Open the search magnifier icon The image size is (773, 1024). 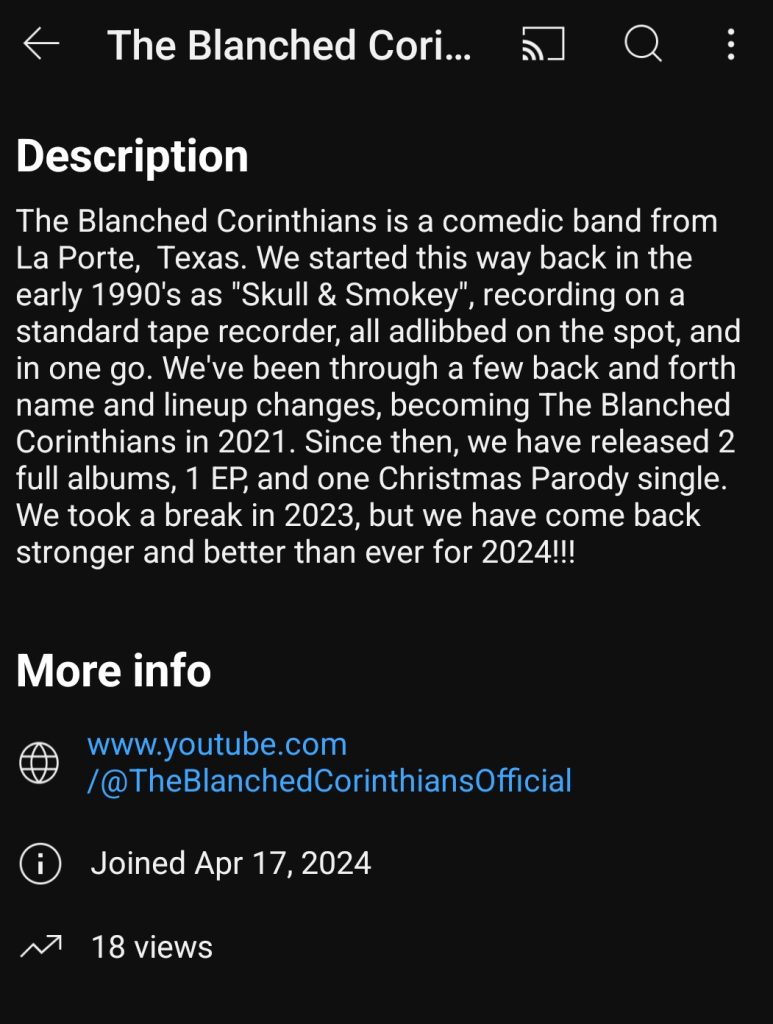(642, 44)
